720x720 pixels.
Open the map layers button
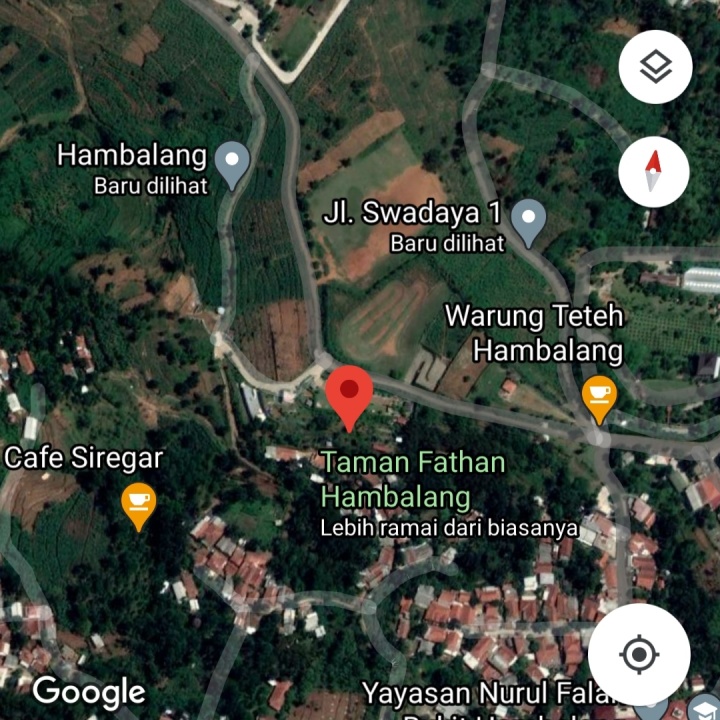[x=655, y=68]
